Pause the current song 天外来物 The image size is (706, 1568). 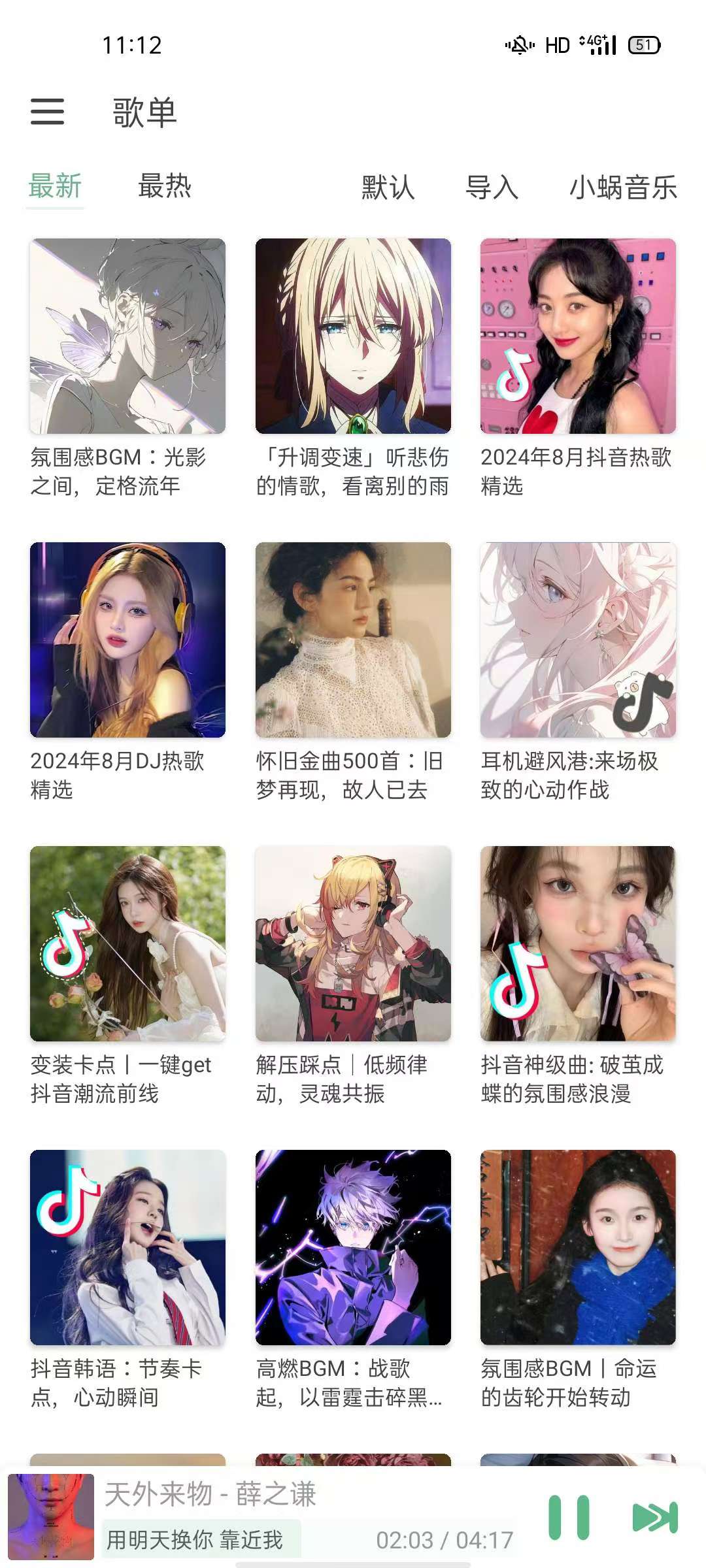pyautogui.click(x=569, y=1517)
